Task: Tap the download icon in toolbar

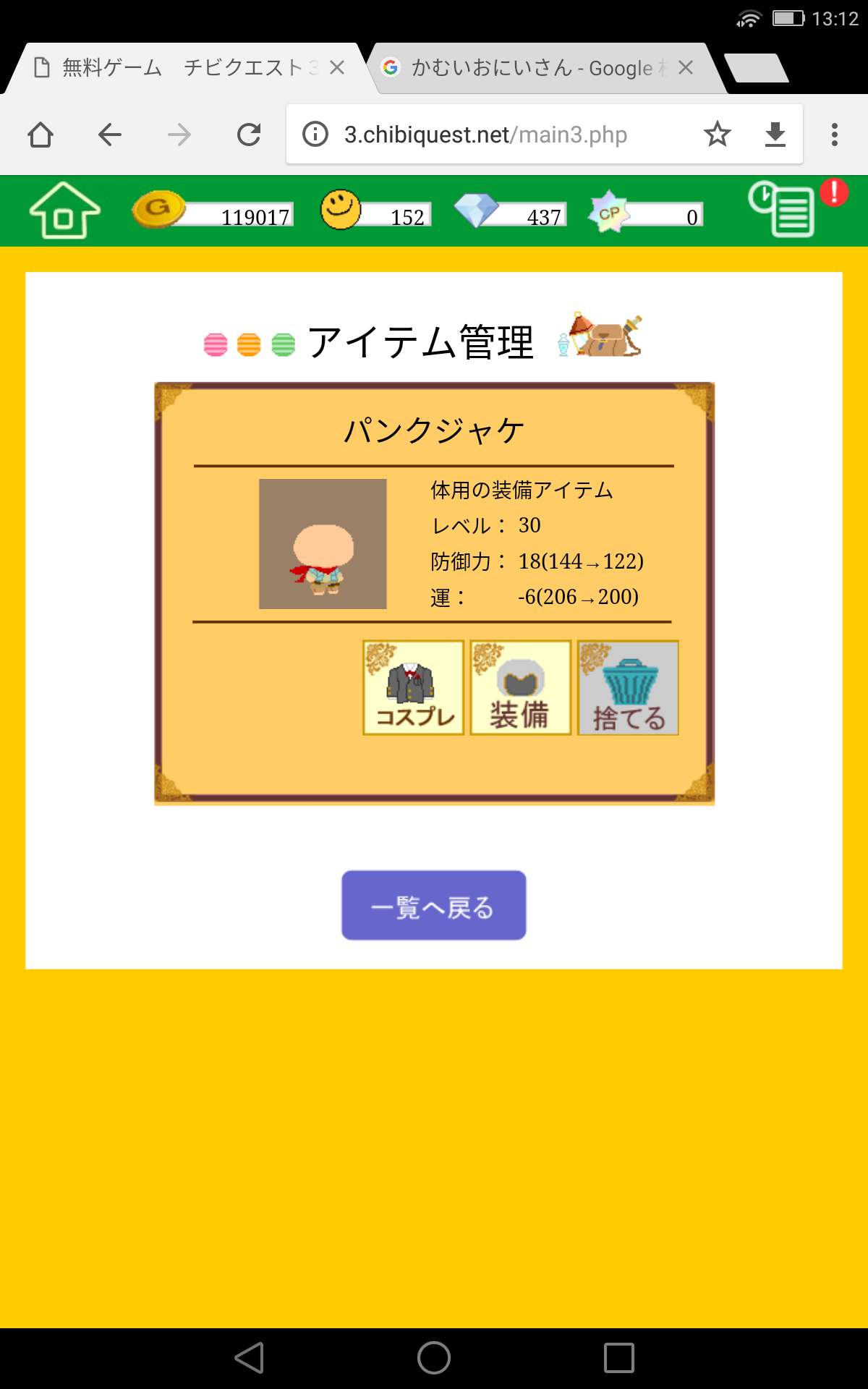Action: coord(775,135)
